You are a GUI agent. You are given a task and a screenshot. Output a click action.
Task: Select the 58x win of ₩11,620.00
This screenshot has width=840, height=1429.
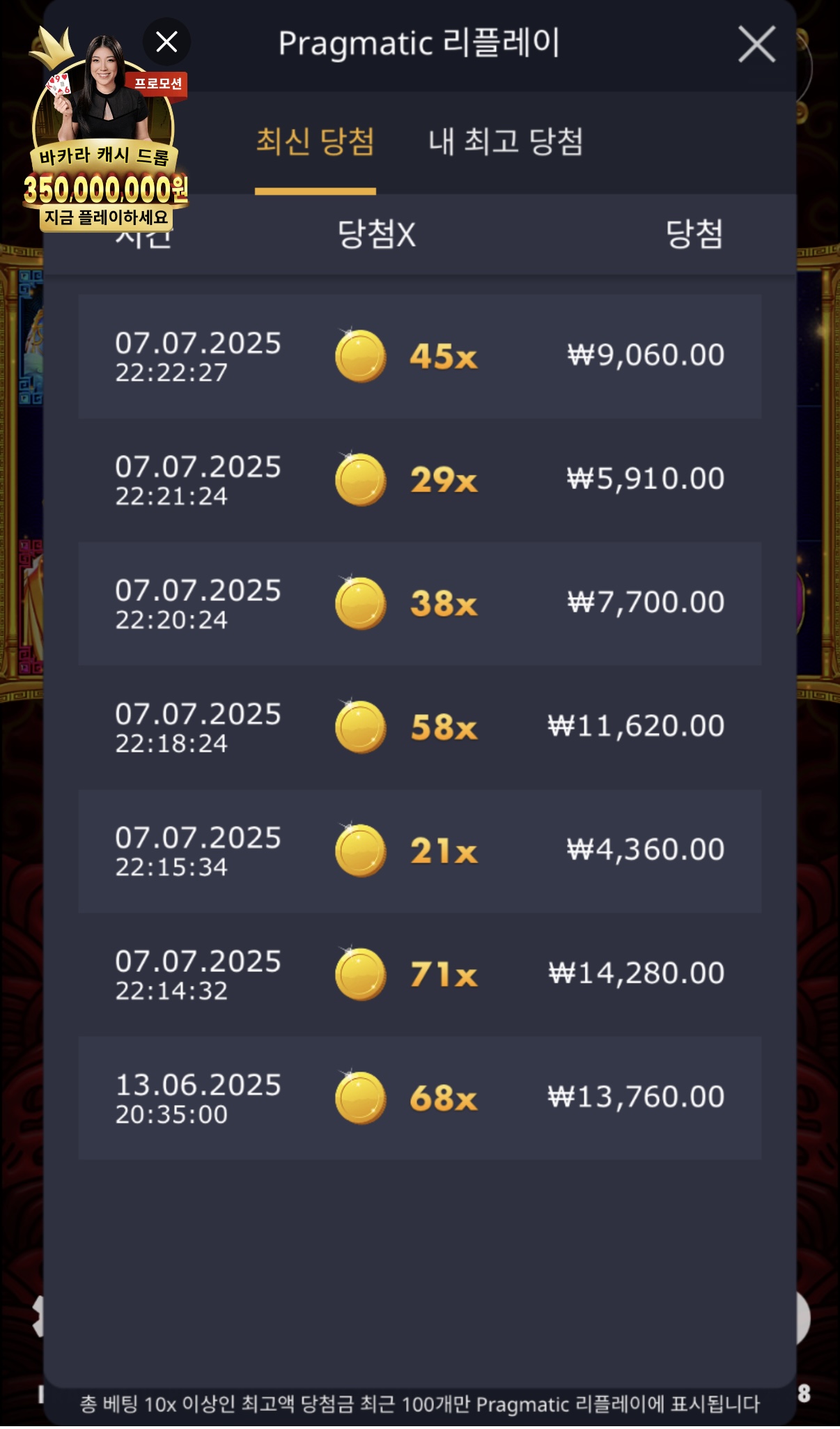pos(419,727)
